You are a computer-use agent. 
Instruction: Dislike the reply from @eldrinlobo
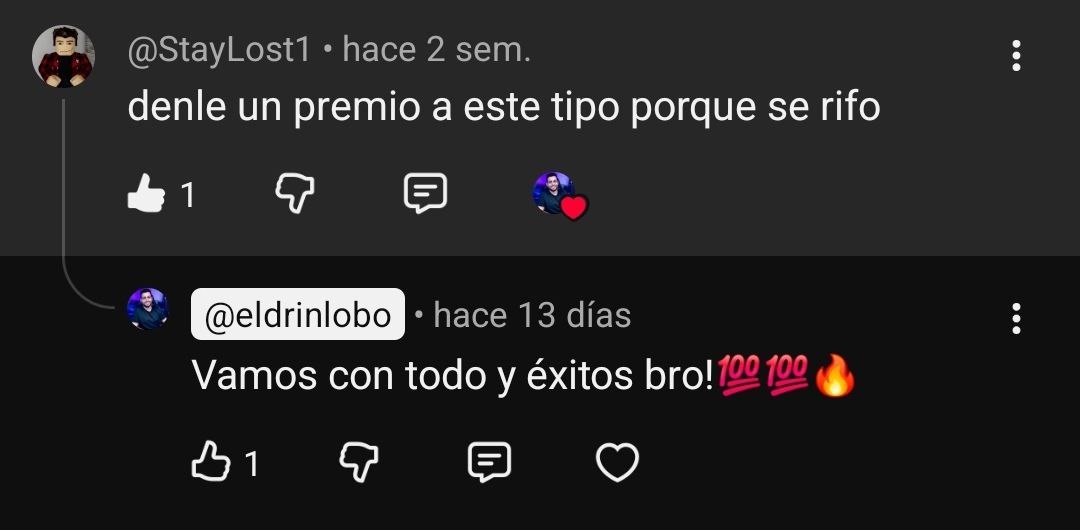pos(358,462)
